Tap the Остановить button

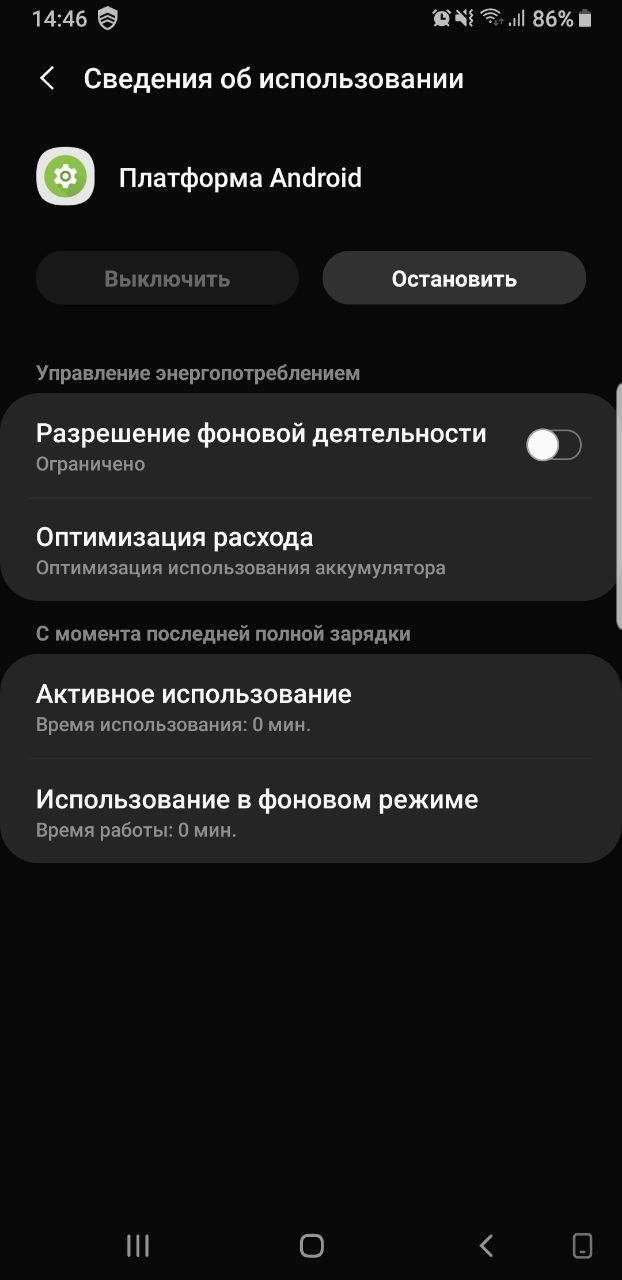coord(454,278)
